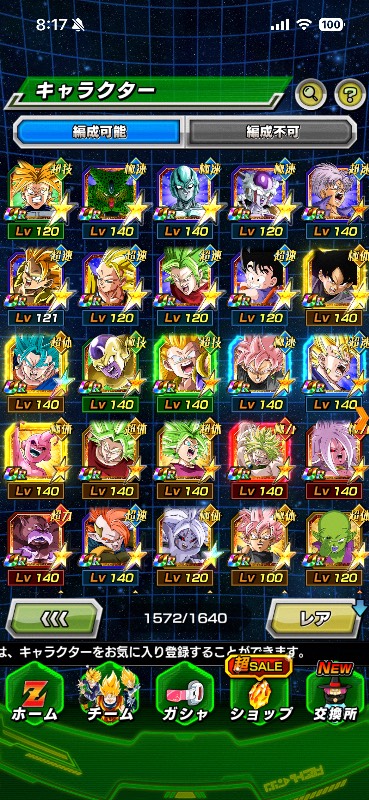Switch to the 編成可能 tab
The width and height of the screenshot is (369, 800).
(x=99, y=132)
